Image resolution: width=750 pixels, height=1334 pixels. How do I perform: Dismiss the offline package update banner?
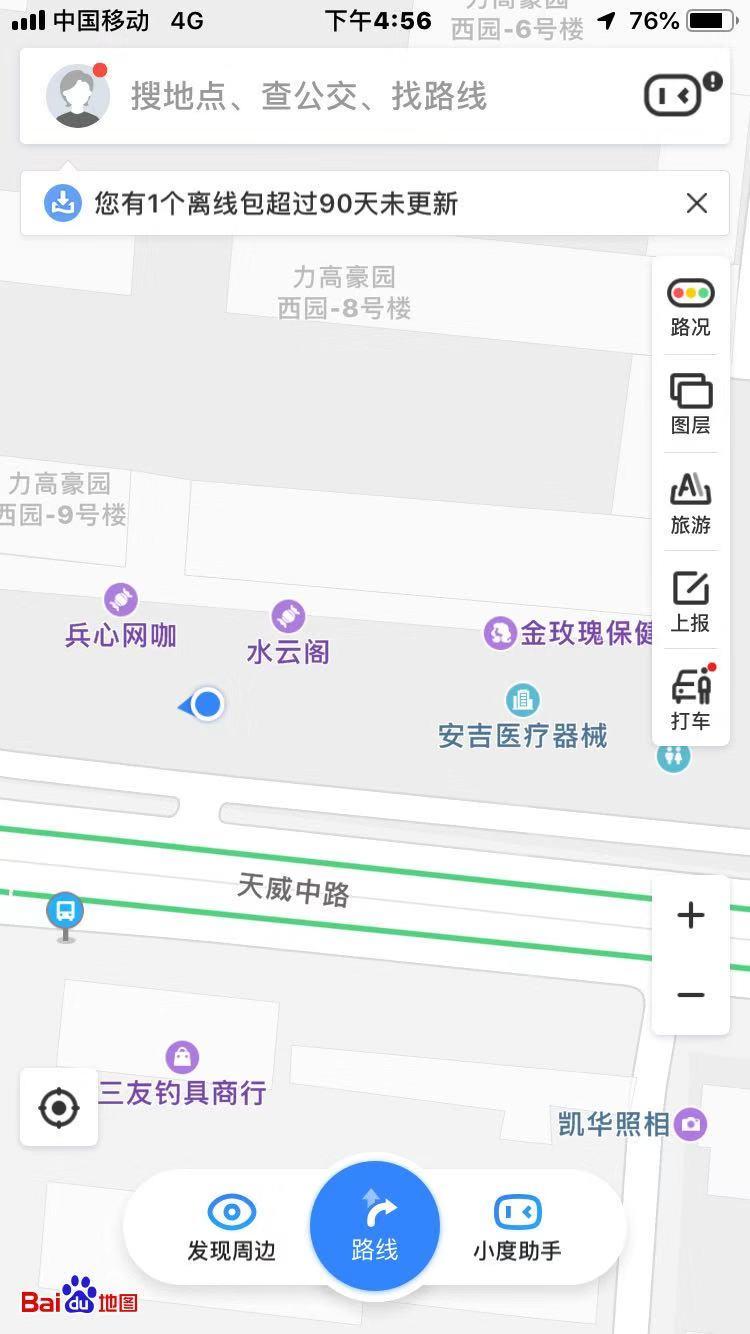coord(697,204)
